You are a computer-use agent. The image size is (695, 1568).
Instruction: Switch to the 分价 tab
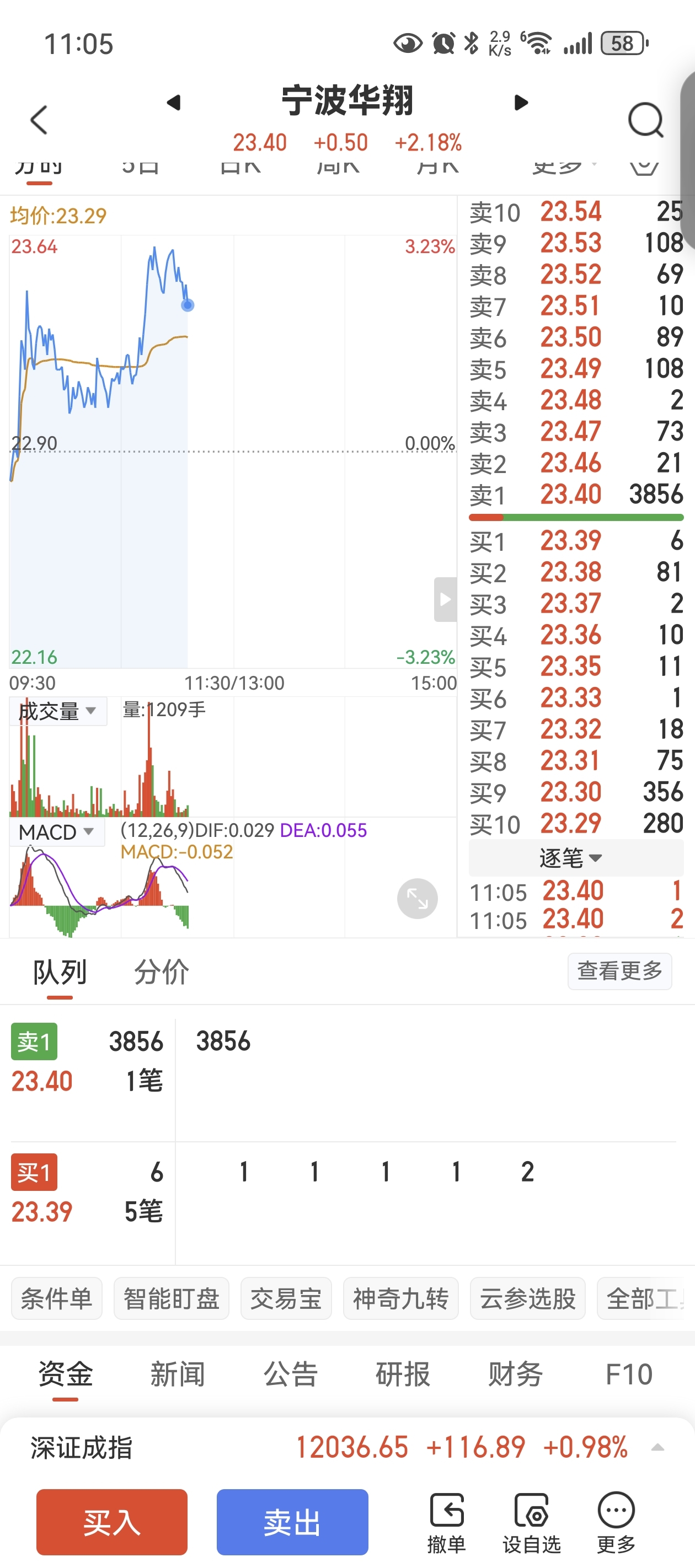tap(162, 971)
